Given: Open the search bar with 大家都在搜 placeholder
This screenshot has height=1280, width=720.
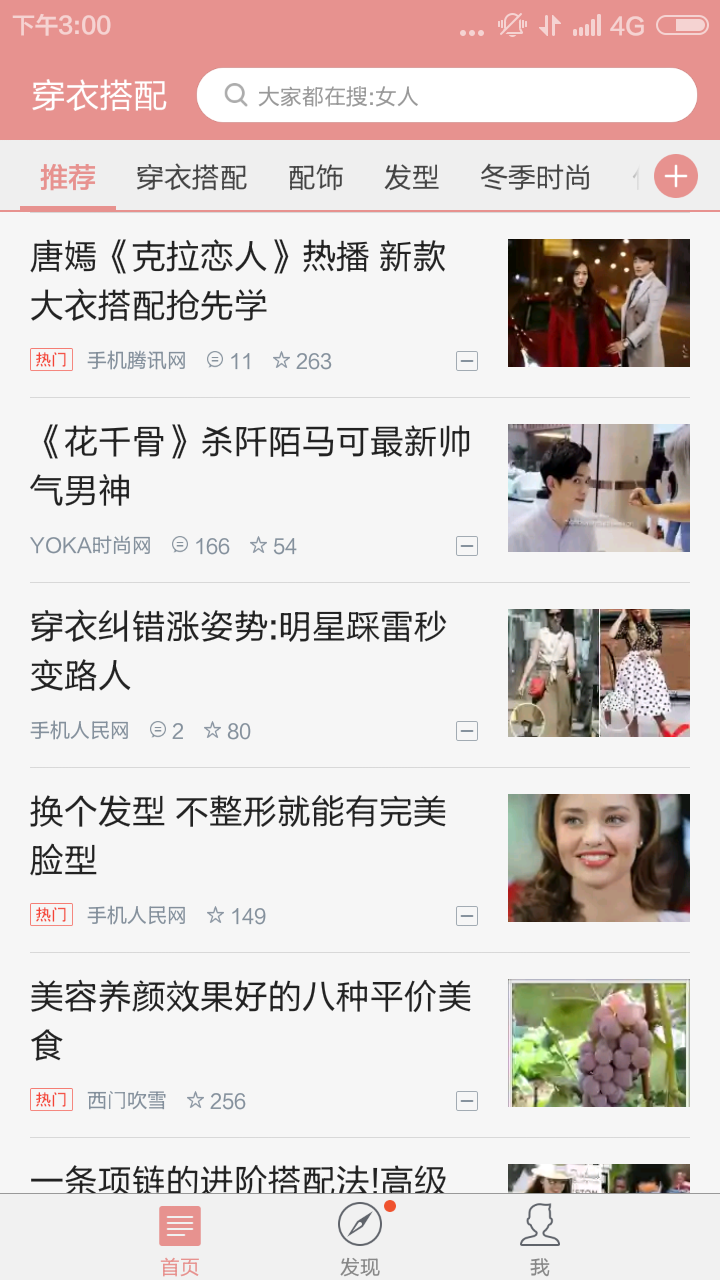Looking at the screenshot, I should tap(447, 94).
